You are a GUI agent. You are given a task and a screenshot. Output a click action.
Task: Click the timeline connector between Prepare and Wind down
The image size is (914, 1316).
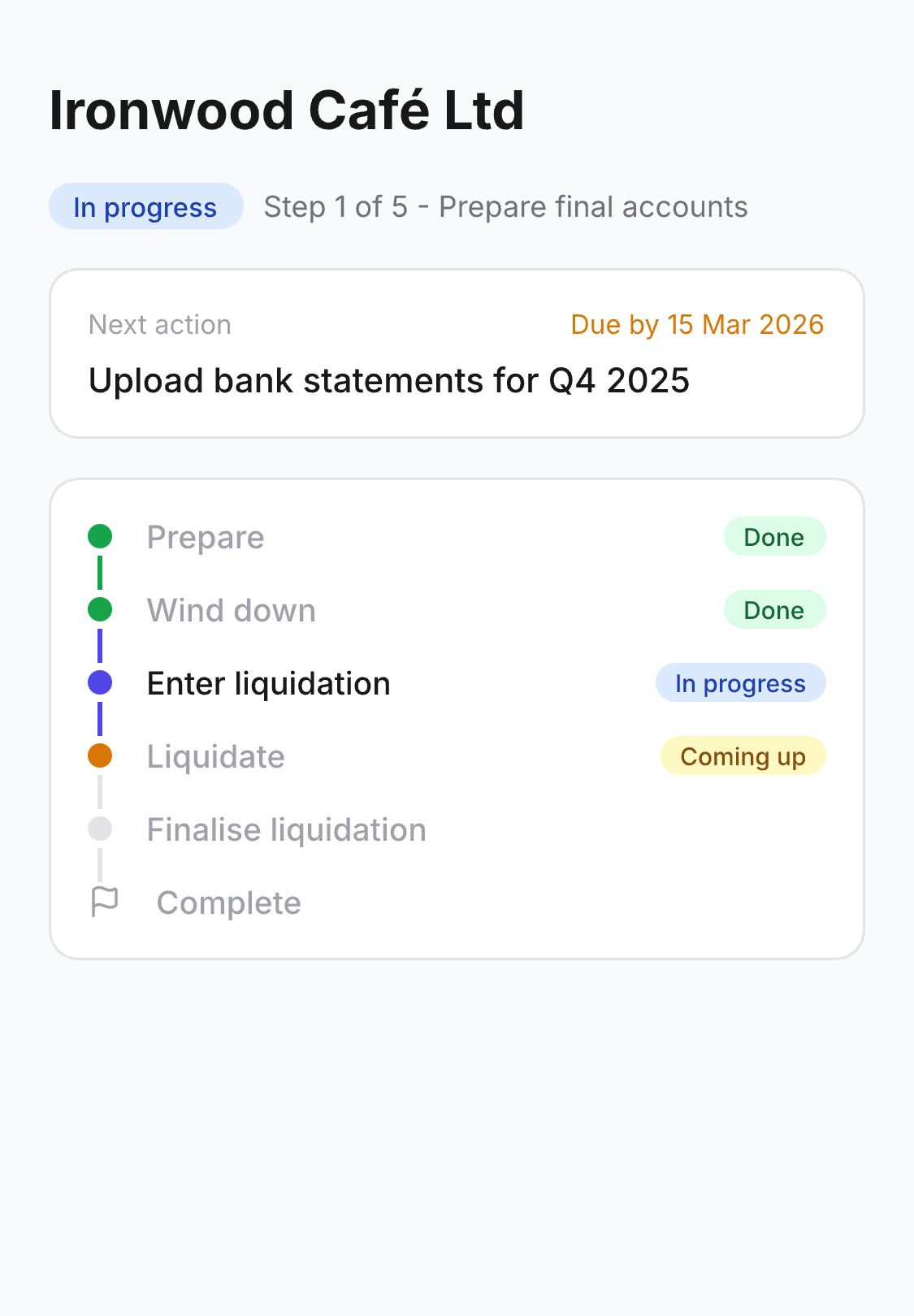100,572
